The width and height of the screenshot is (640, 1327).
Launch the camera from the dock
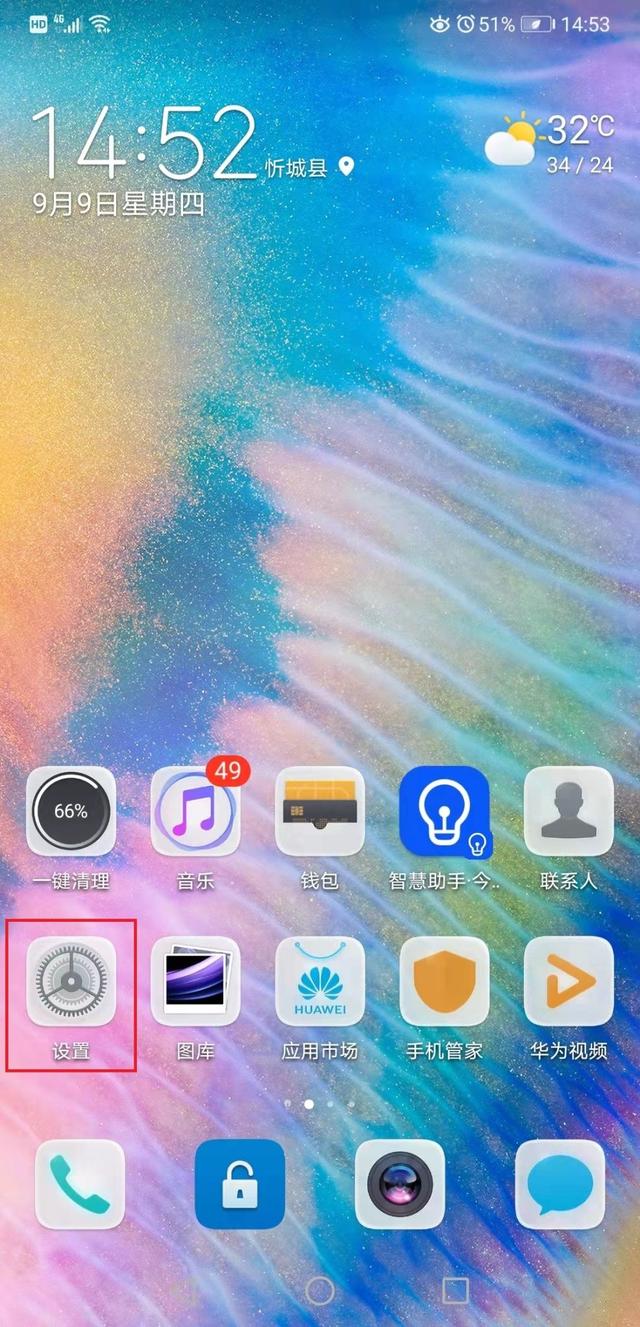pos(400,1184)
